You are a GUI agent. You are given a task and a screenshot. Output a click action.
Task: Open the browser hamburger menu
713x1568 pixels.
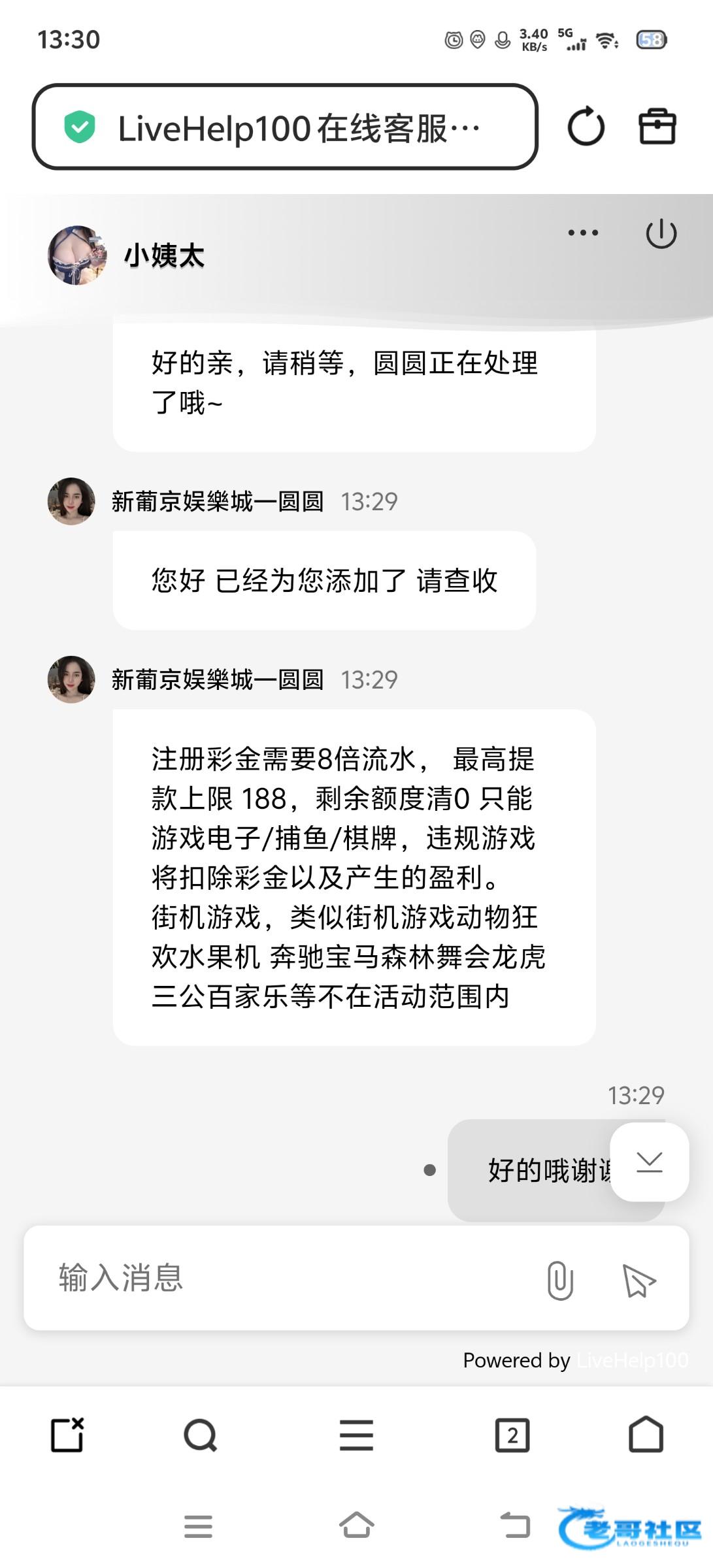[356, 1435]
